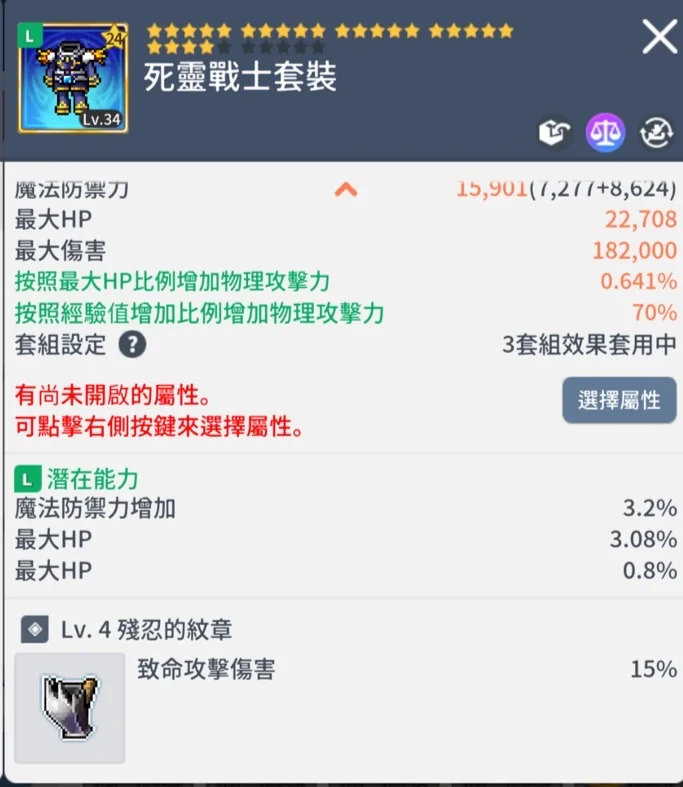
Task: Tap the circular arrows icon
Action: click(x=657, y=131)
